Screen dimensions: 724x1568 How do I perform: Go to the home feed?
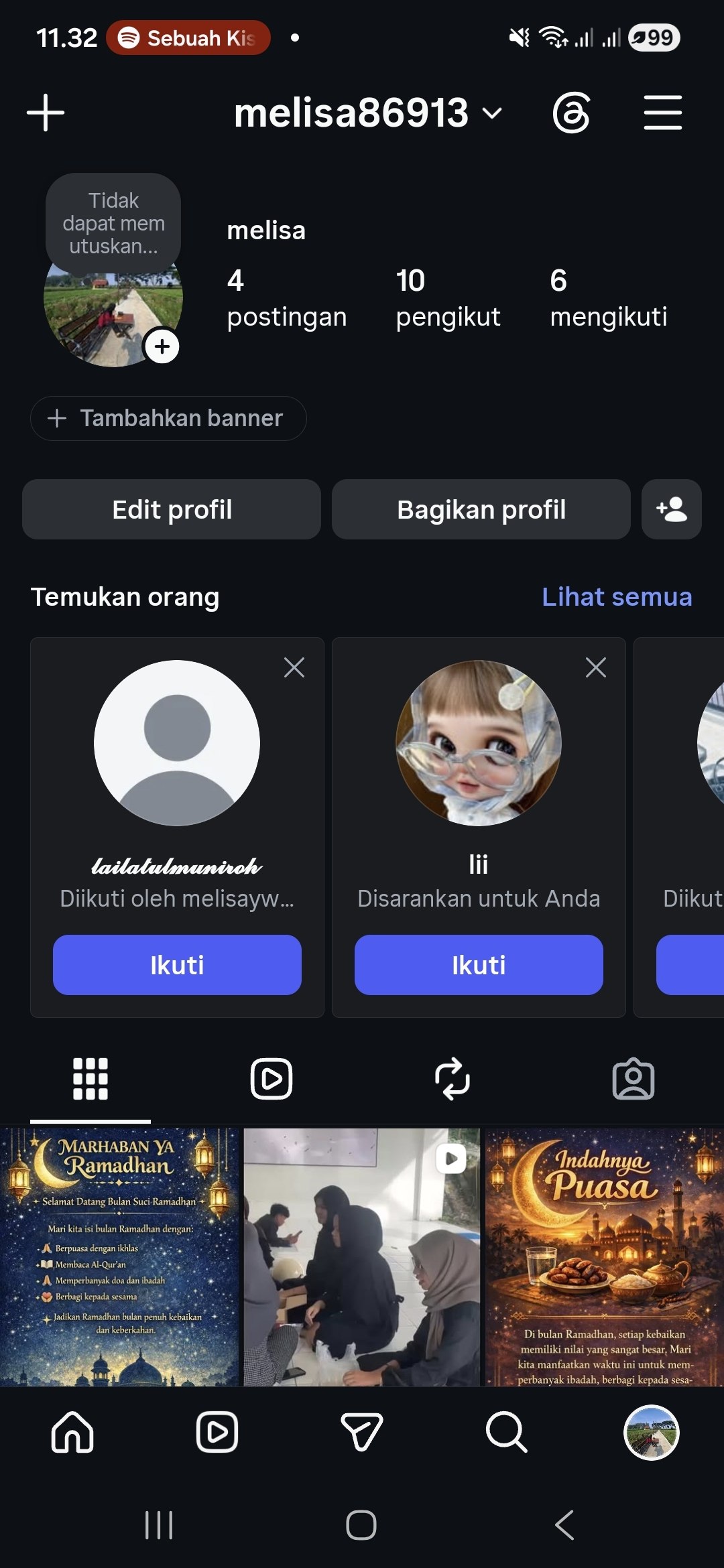point(72,1432)
